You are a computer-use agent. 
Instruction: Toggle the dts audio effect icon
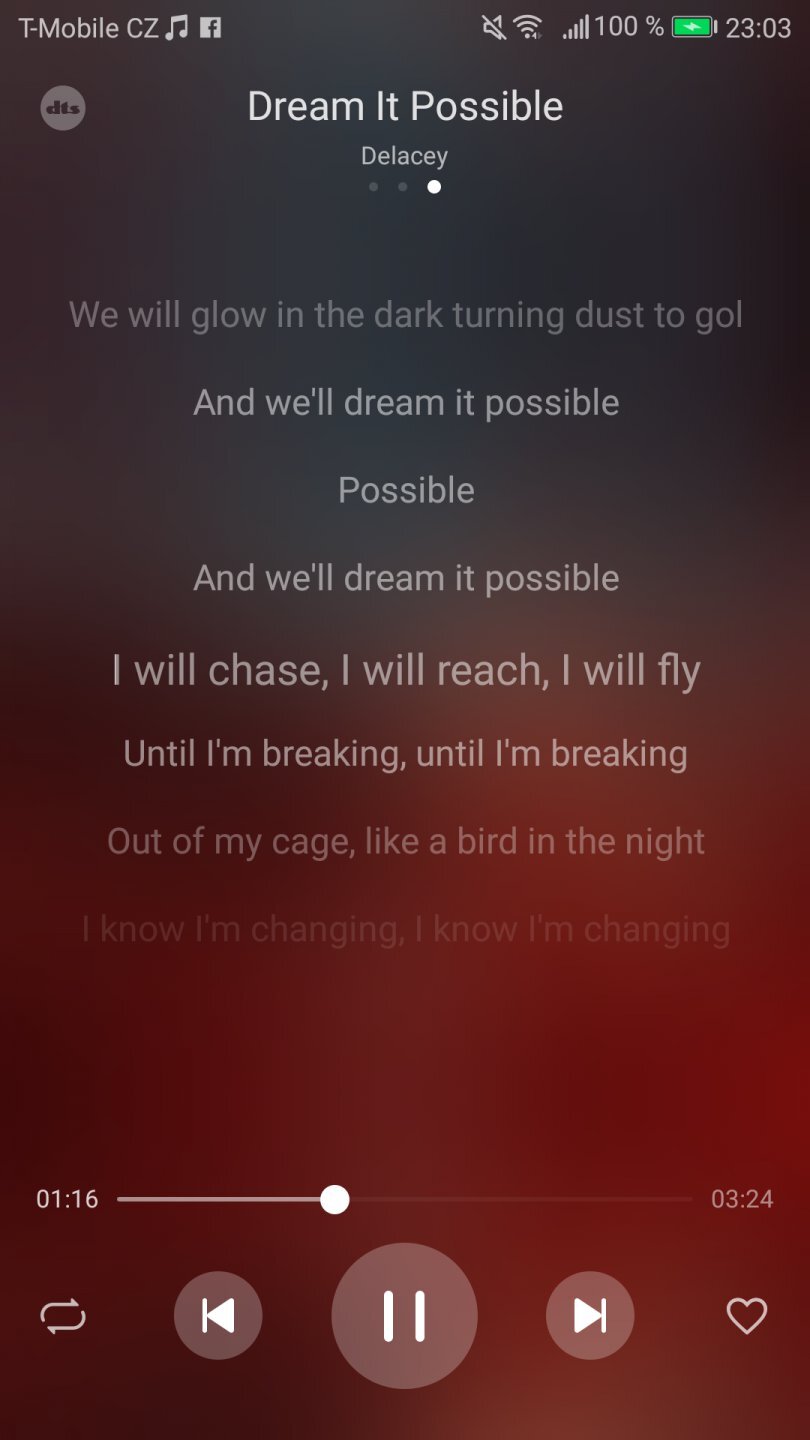pos(62,108)
